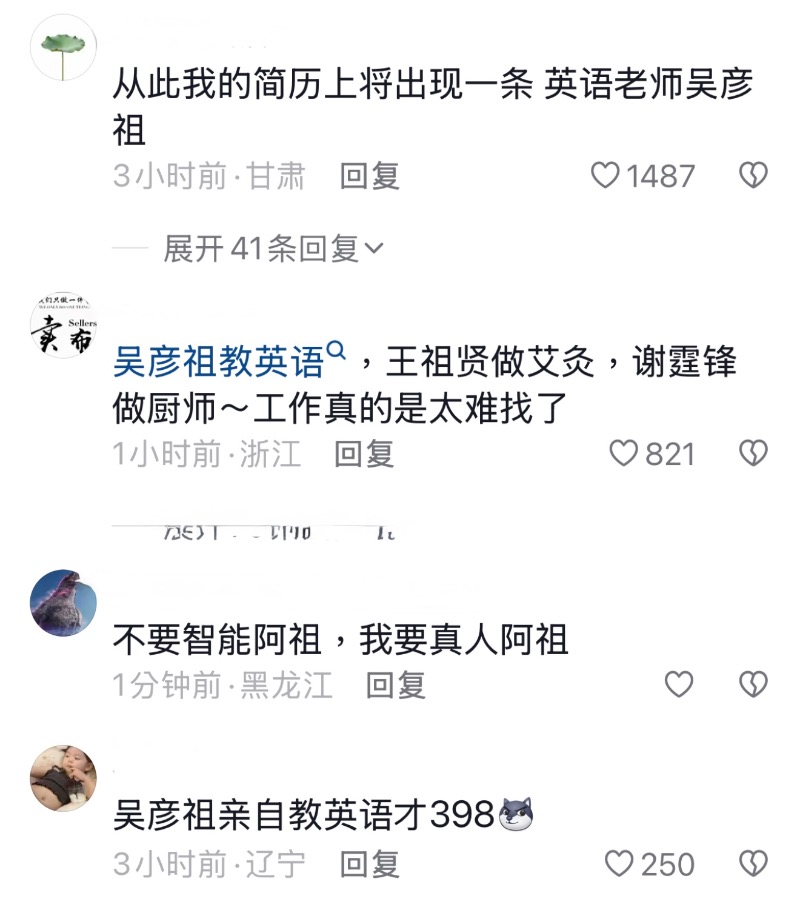This screenshot has height=910, width=800.
Task: Dislike the comment from 浙江
Action: (753, 454)
